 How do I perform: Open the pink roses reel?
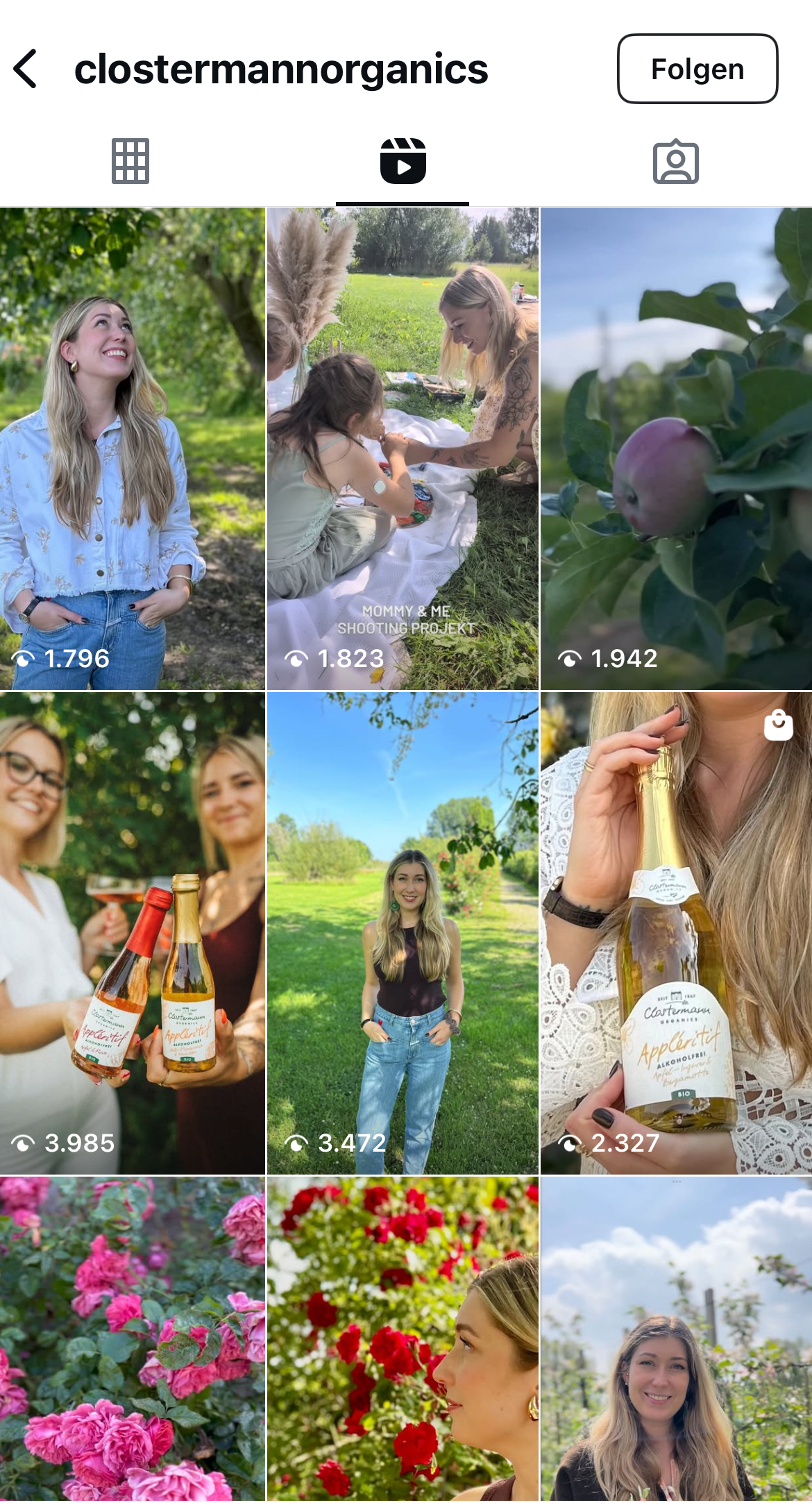click(132, 1340)
